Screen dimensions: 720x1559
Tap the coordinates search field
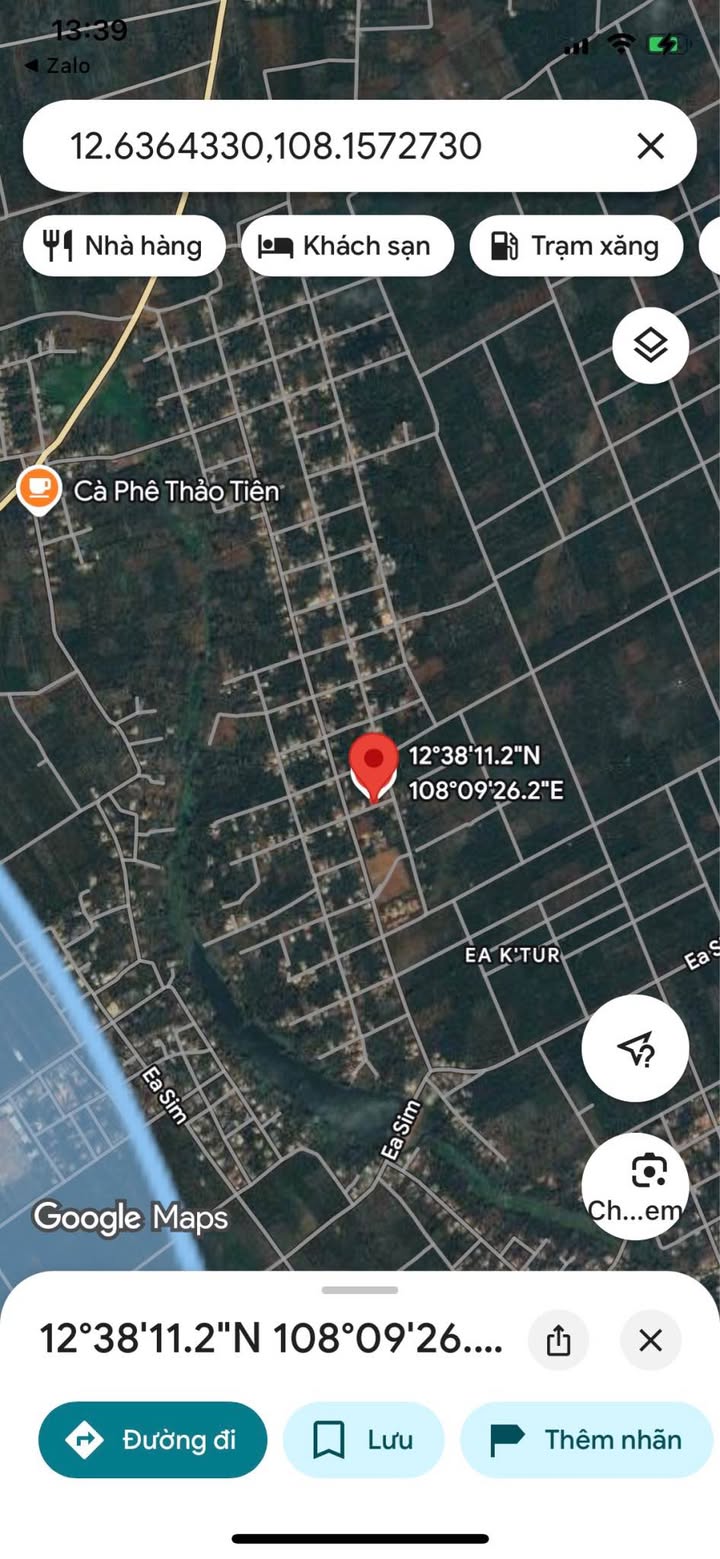pyautogui.click(x=330, y=147)
